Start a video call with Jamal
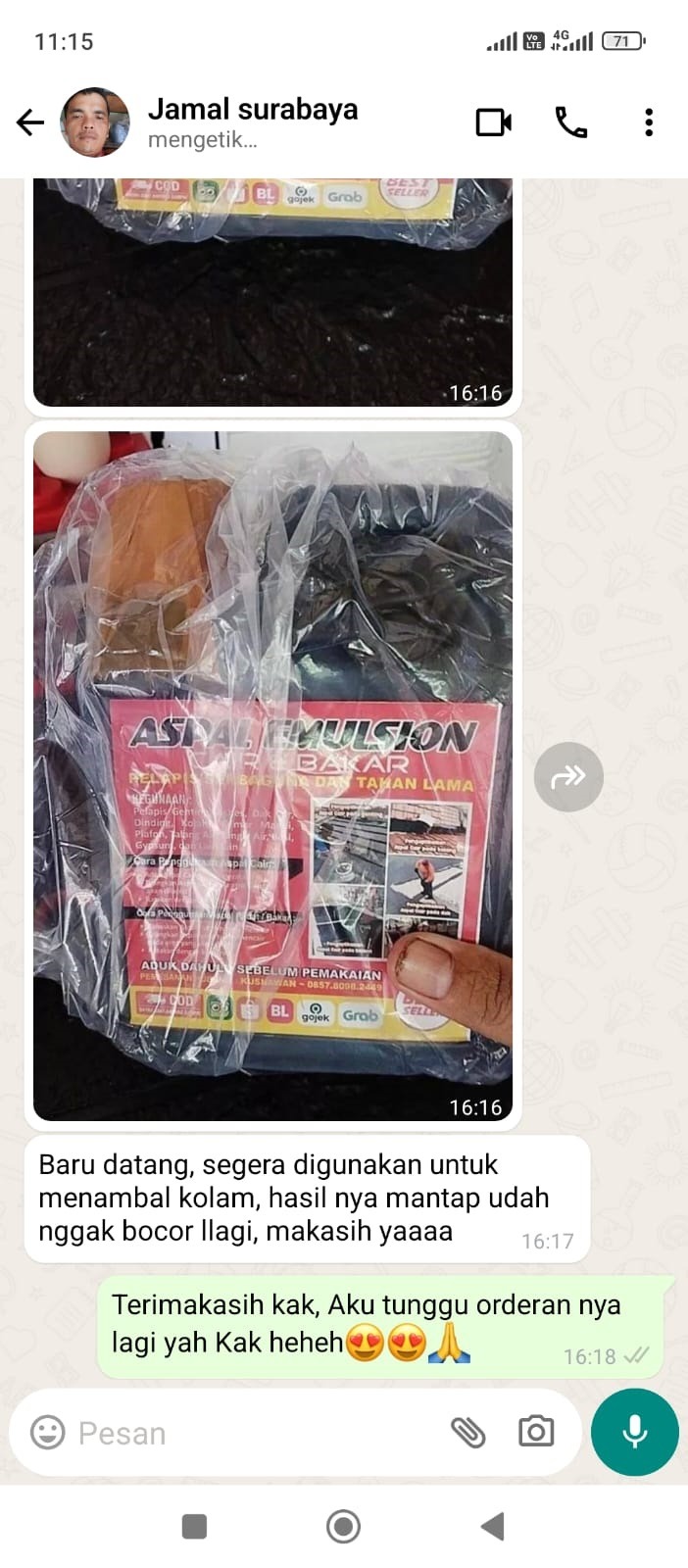Screen dimensions: 688x1568 [493, 122]
